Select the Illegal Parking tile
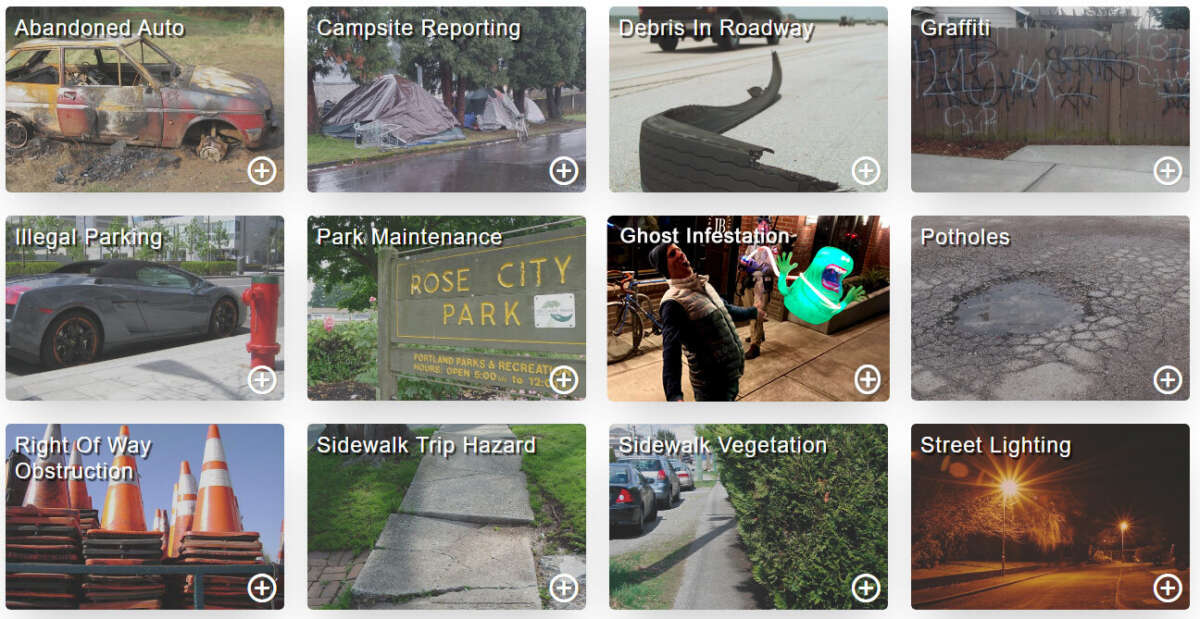 144,308
